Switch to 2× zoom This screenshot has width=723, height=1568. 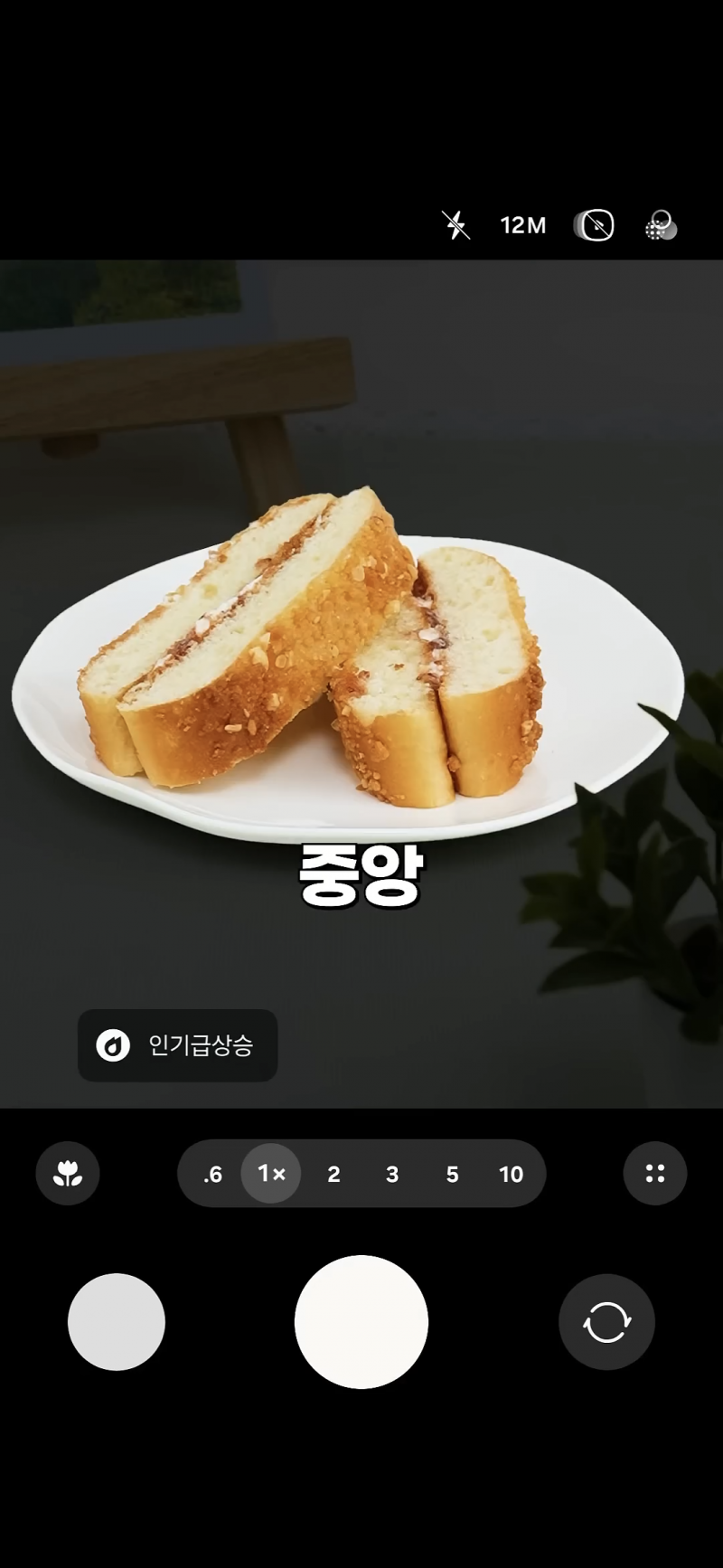click(333, 1174)
